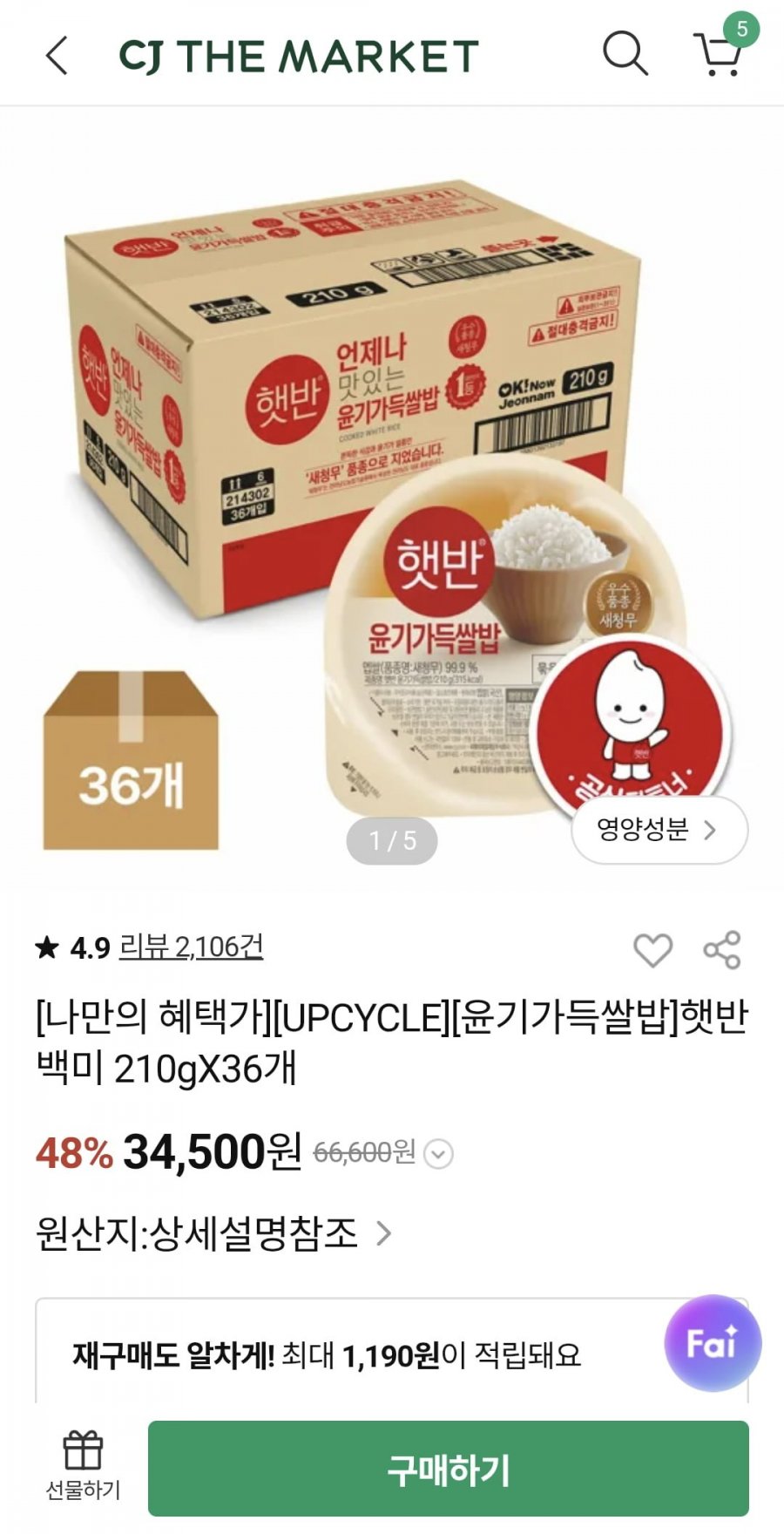The image size is (784, 1534).
Task: Open the Fai assistant button
Action: 713,1343
